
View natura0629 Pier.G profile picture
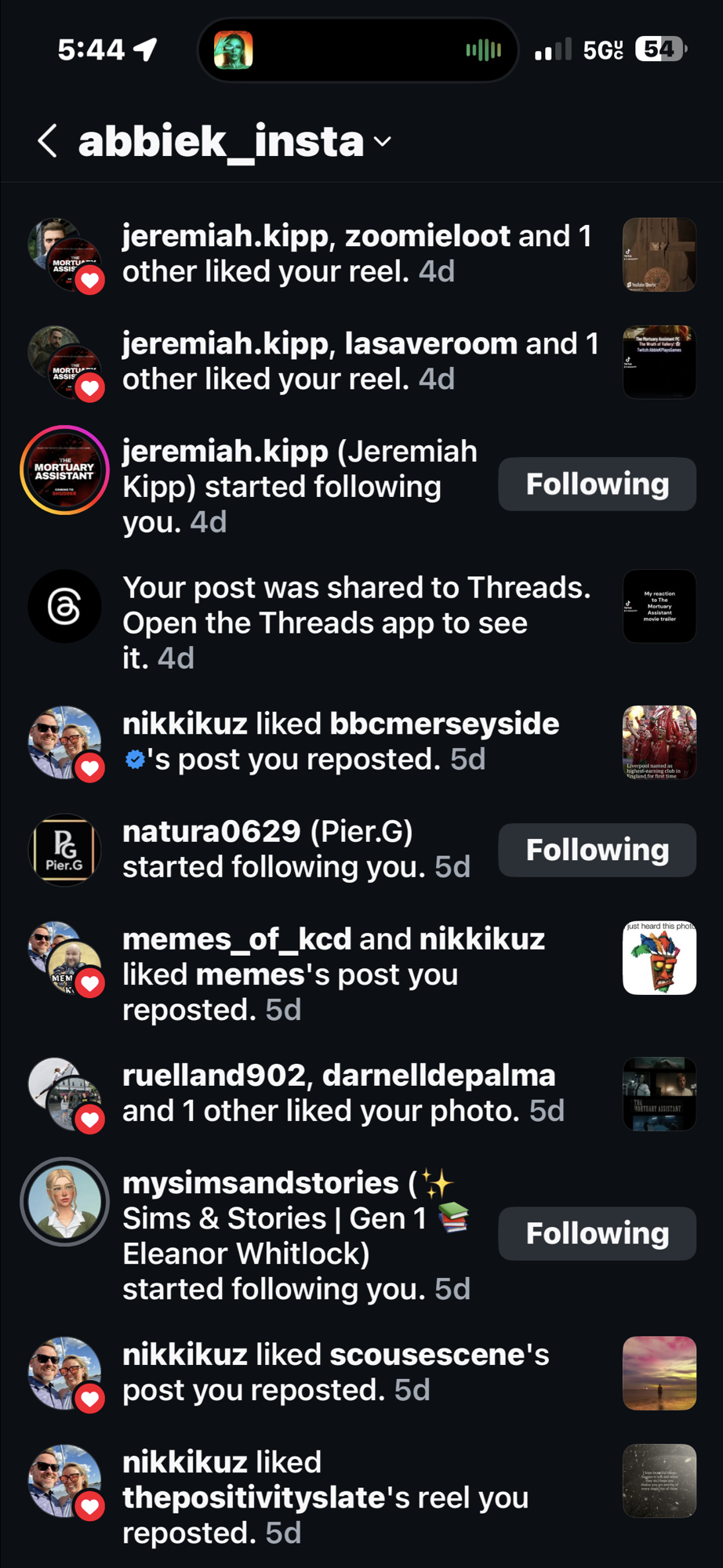pyautogui.click(x=64, y=851)
